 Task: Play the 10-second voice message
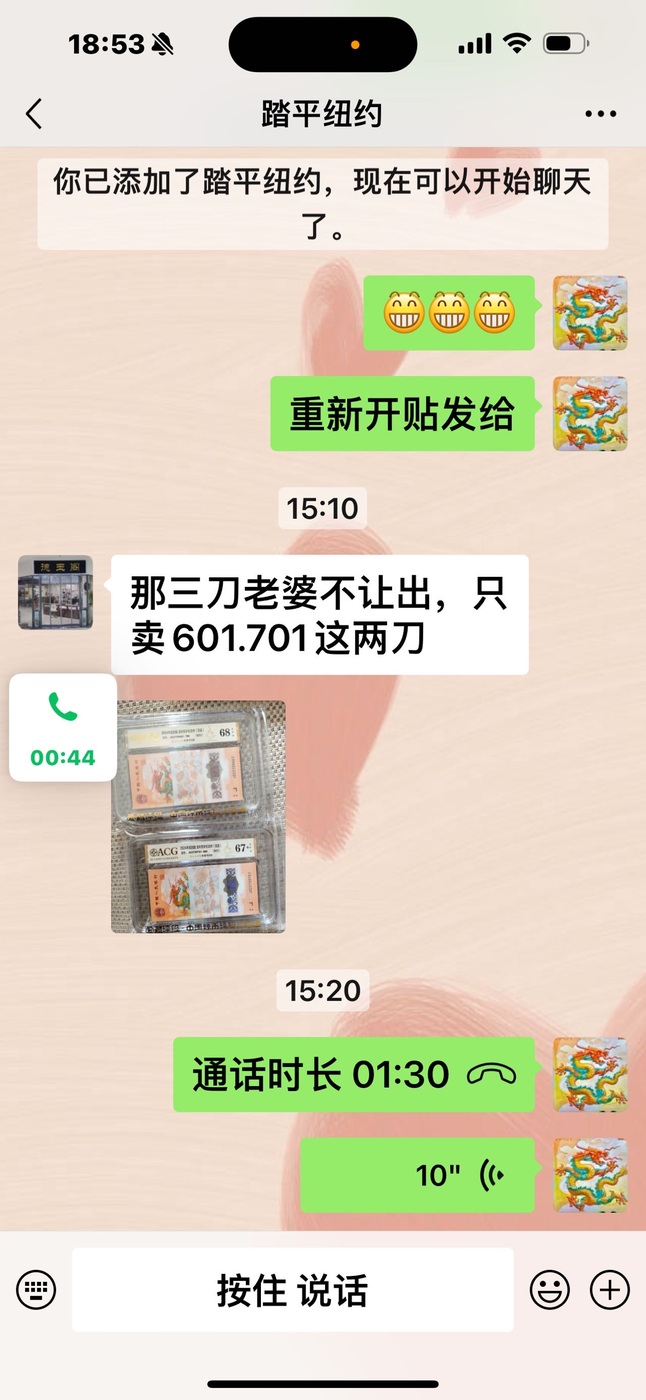tap(418, 1175)
